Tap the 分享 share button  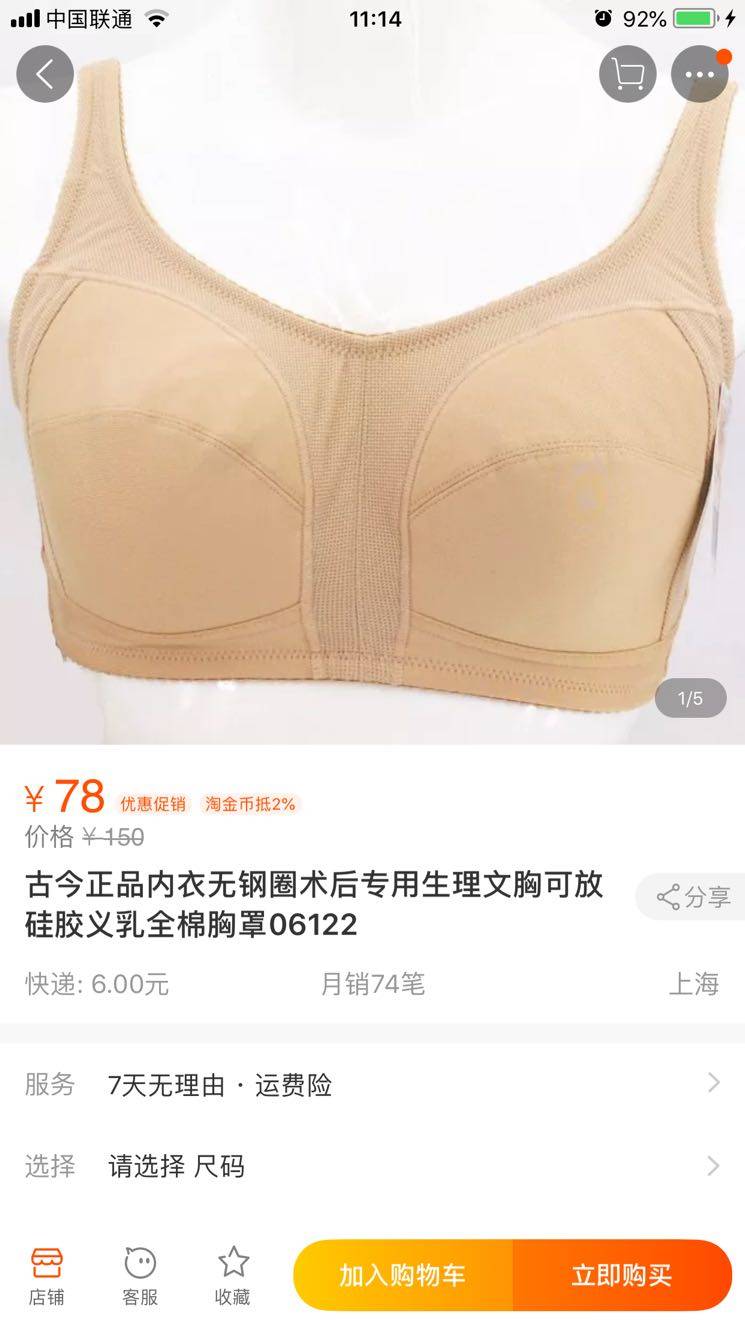[693, 897]
